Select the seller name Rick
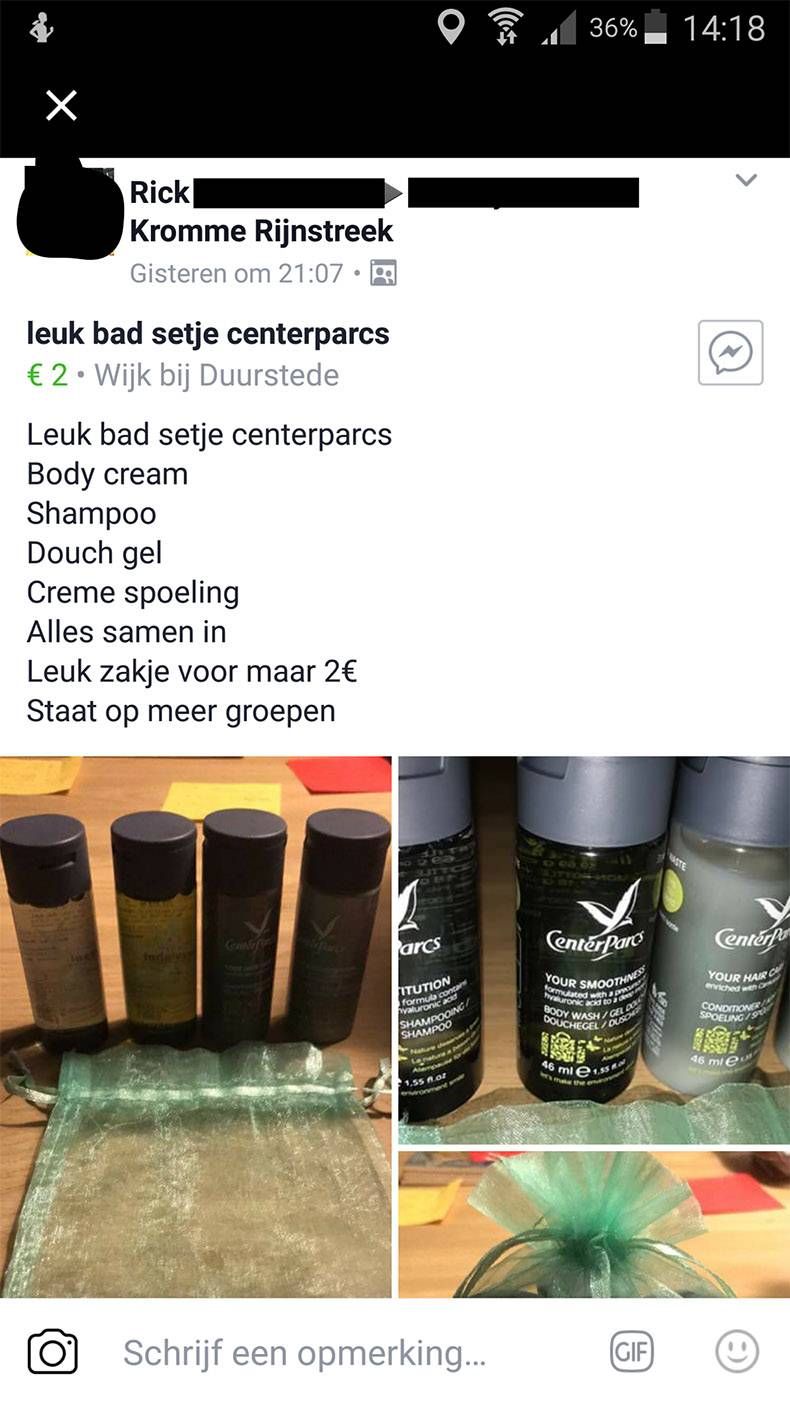790x1404 pixels. (x=158, y=192)
